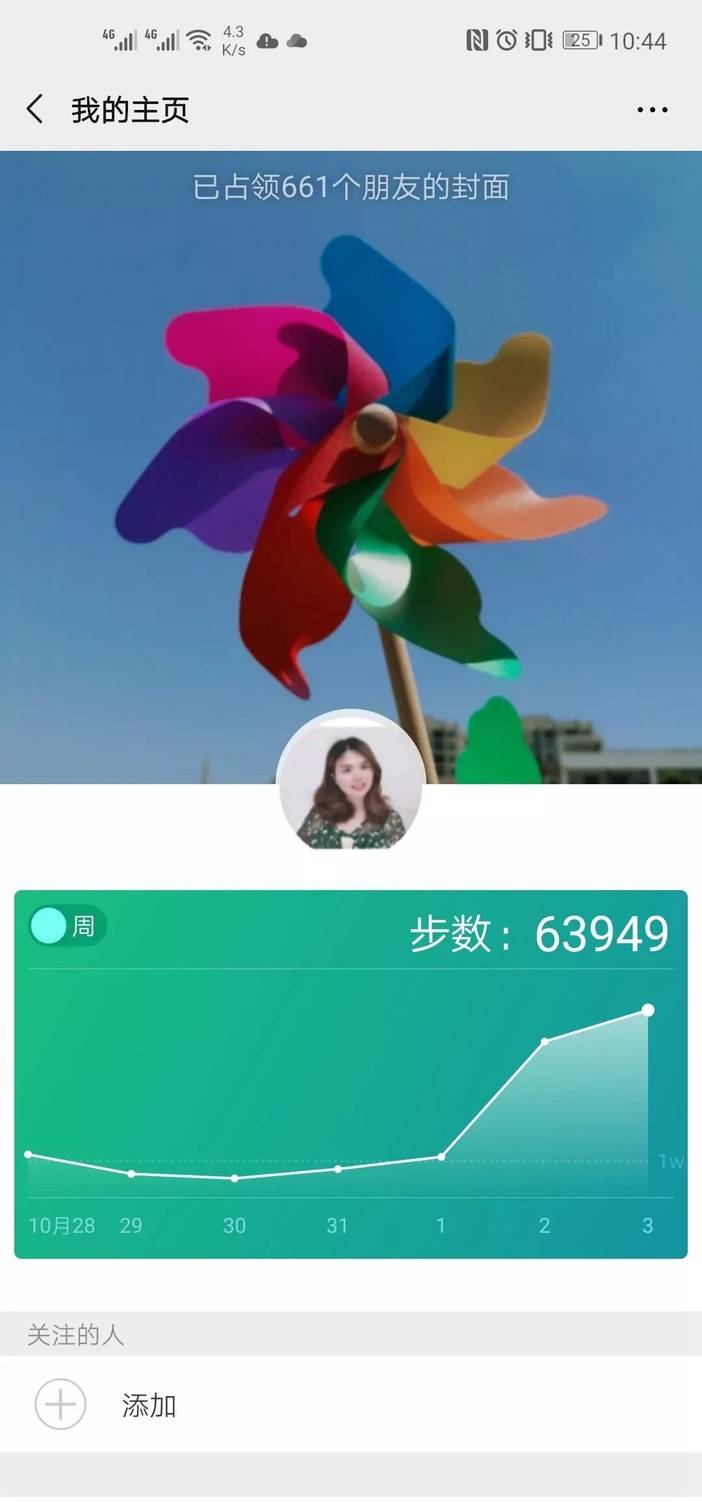The image size is (702, 1502).
Task: Select the data point for day 3
Action: [x=648, y=1010]
